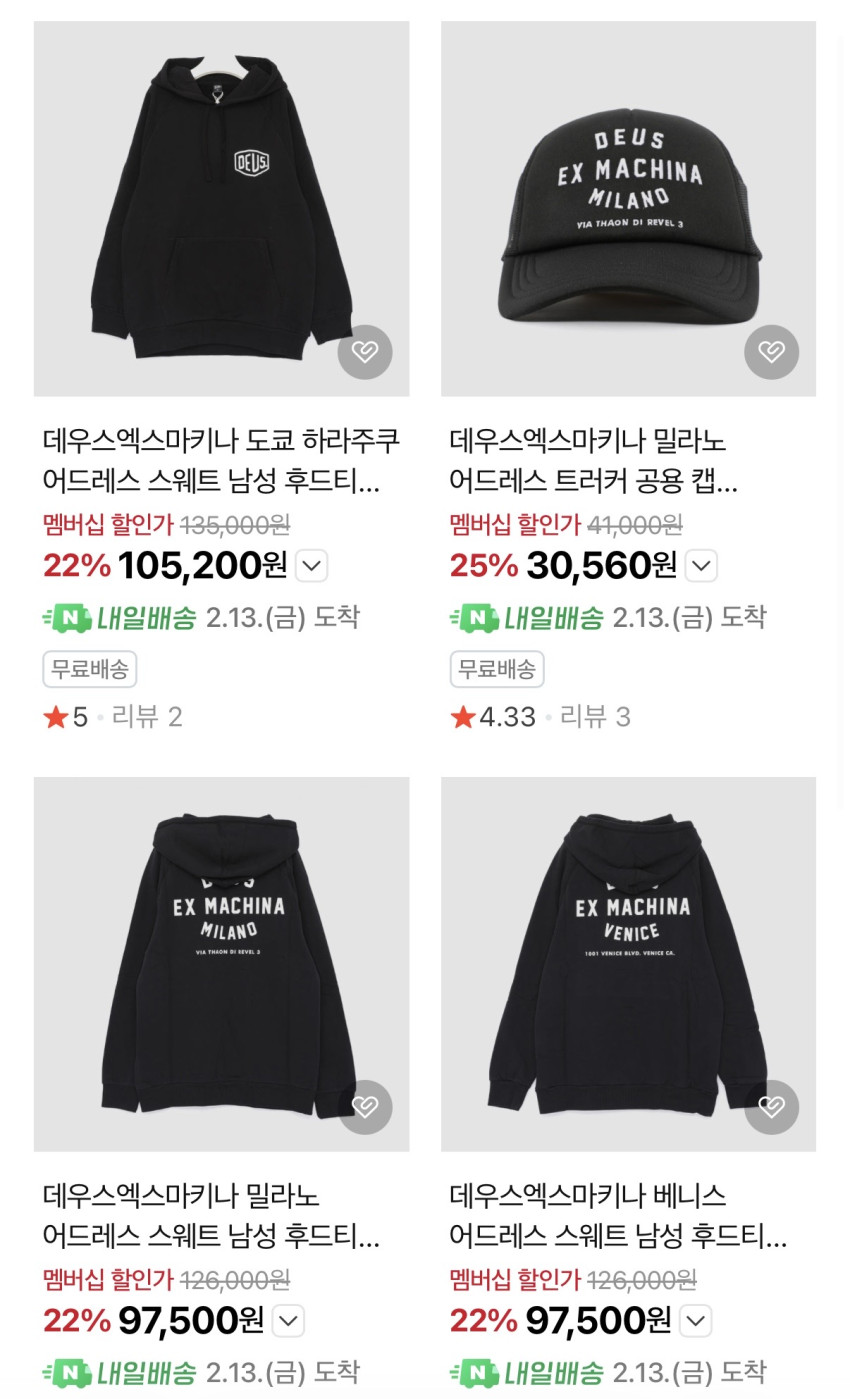Open the 베니스 어드레스 스웨트 후드티 title
850x1399 pixels.
click(618, 1216)
